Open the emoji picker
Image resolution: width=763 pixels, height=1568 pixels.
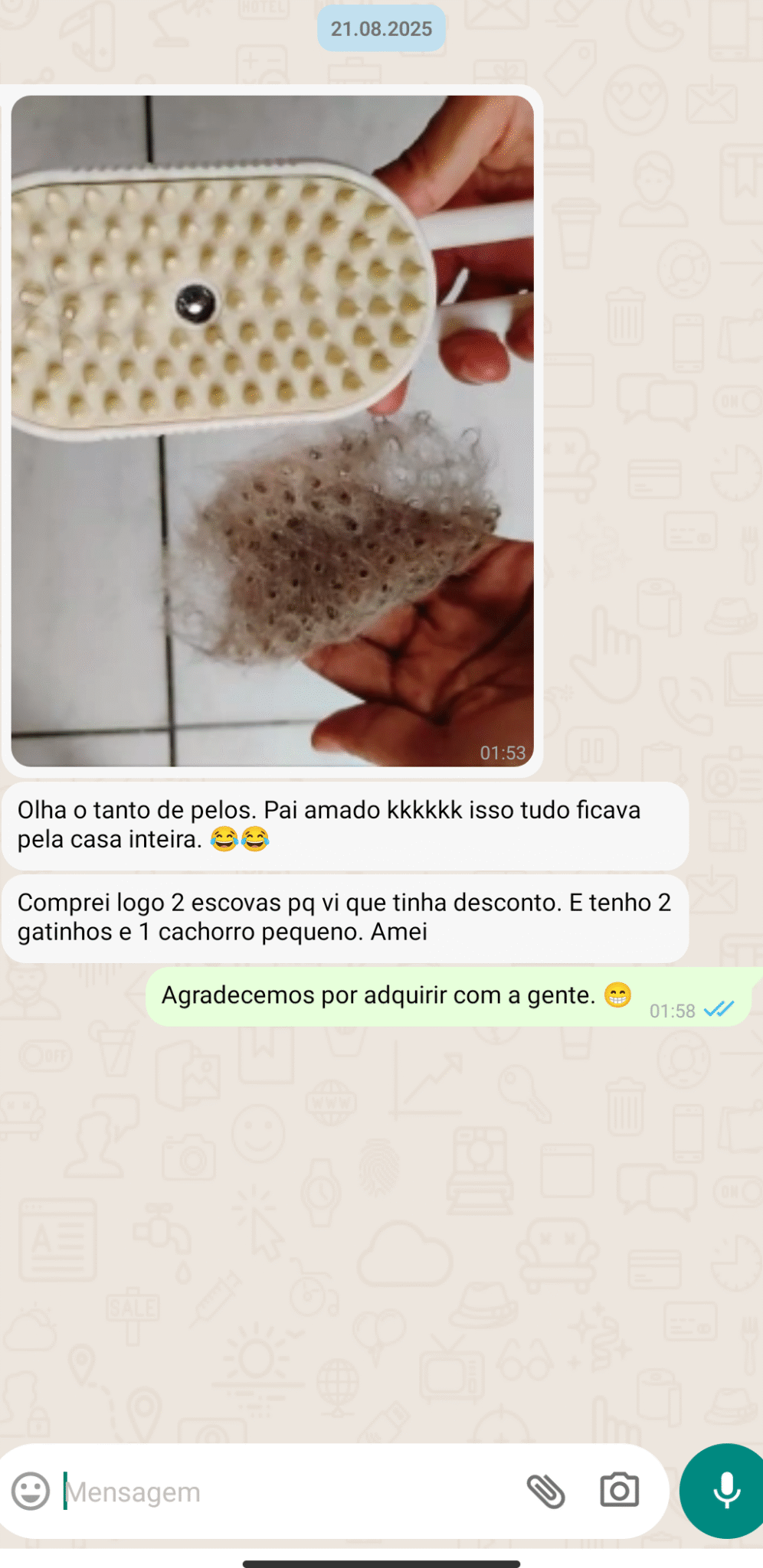point(31,1491)
